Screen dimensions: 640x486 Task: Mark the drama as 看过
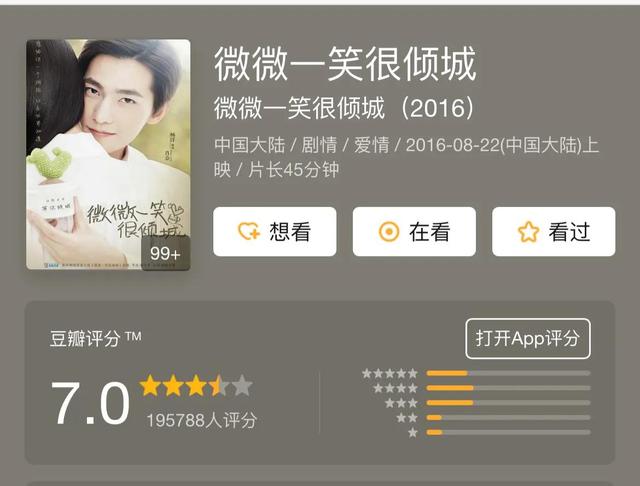[x=553, y=232]
